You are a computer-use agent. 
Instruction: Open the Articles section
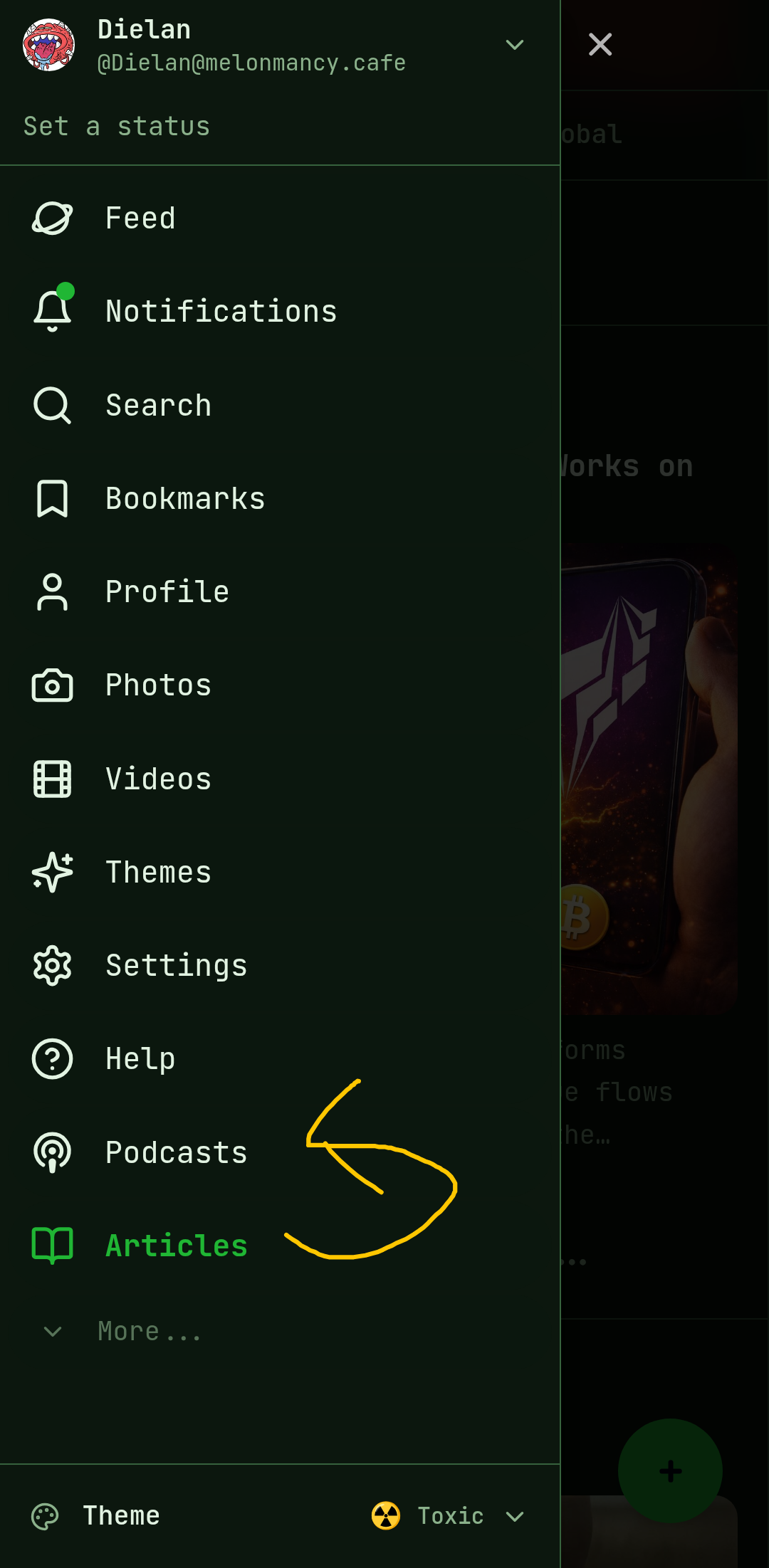176,1246
